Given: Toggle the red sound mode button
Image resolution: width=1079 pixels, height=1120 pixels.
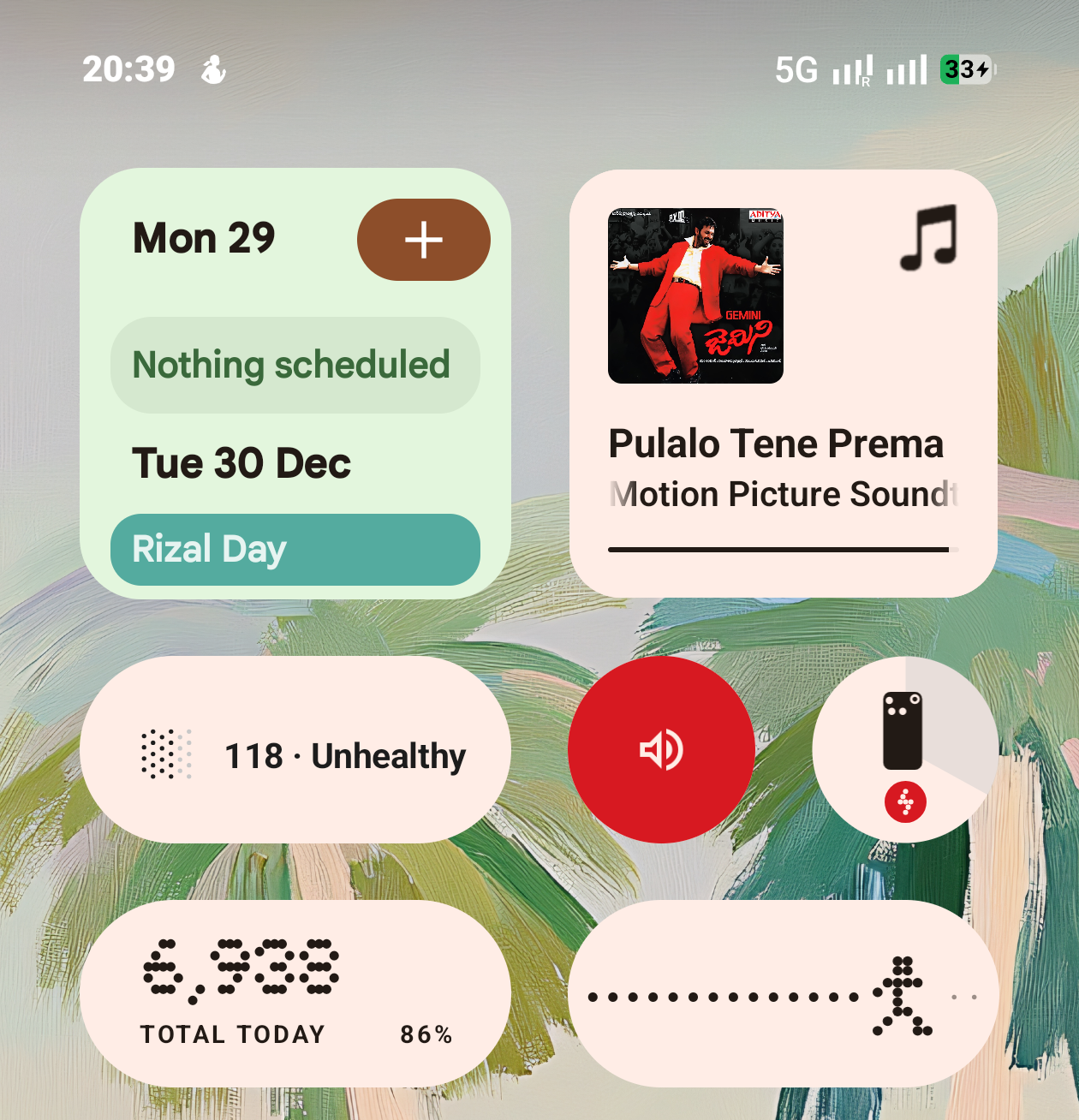Looking at the screenshot, I should pos(661,750).
